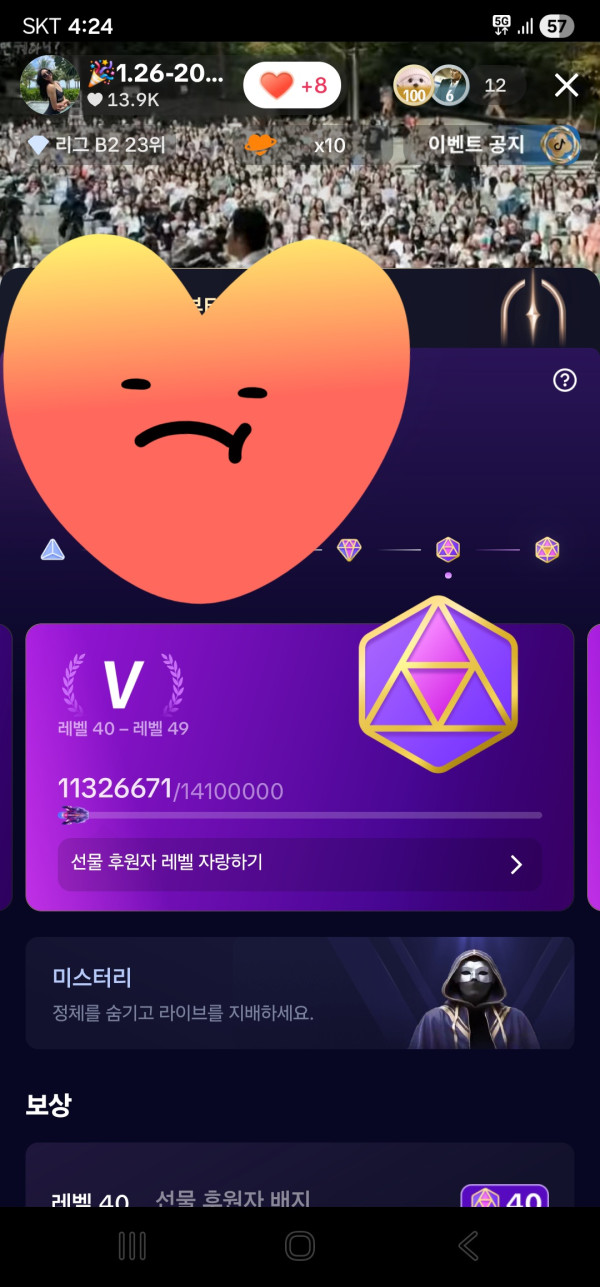Open the streamer's profile picture
This screenshot has height=1287, width=600.
tap(49, 85)
